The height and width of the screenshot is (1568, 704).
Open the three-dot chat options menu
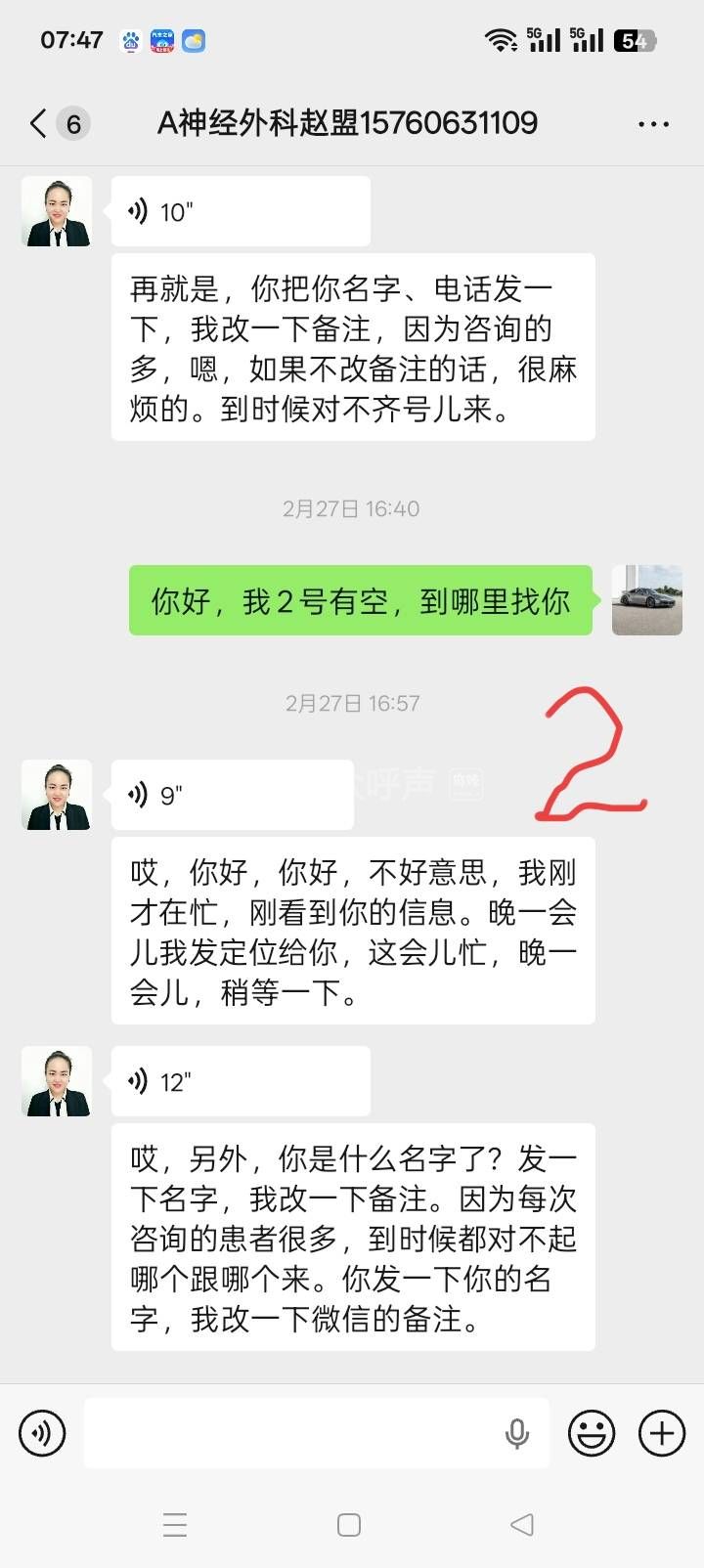(x=653, y=124)
